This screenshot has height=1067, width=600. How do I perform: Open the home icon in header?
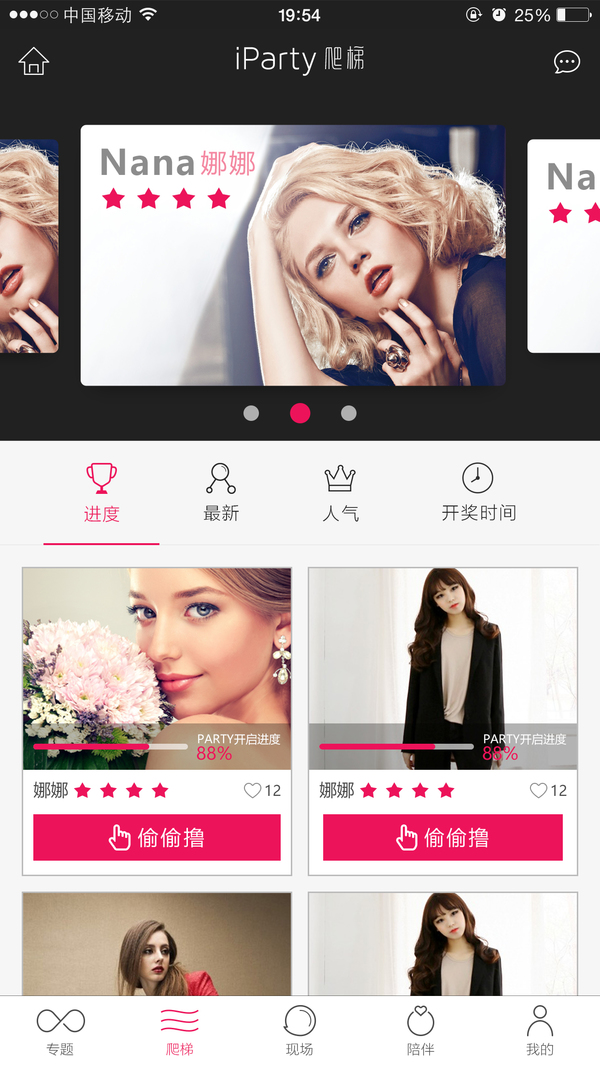tap(33, 62)
